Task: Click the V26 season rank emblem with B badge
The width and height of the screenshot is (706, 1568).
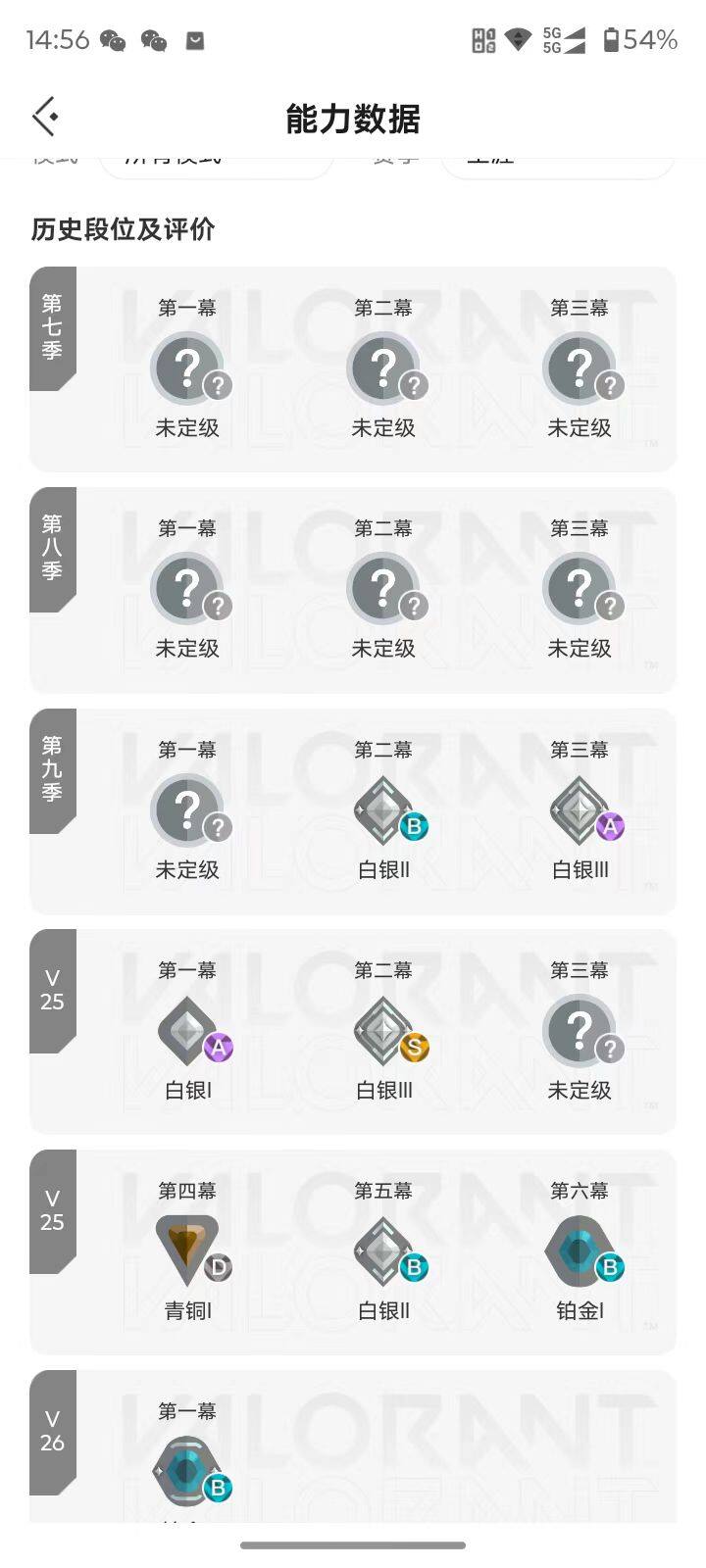Action: click(187, 1467)
